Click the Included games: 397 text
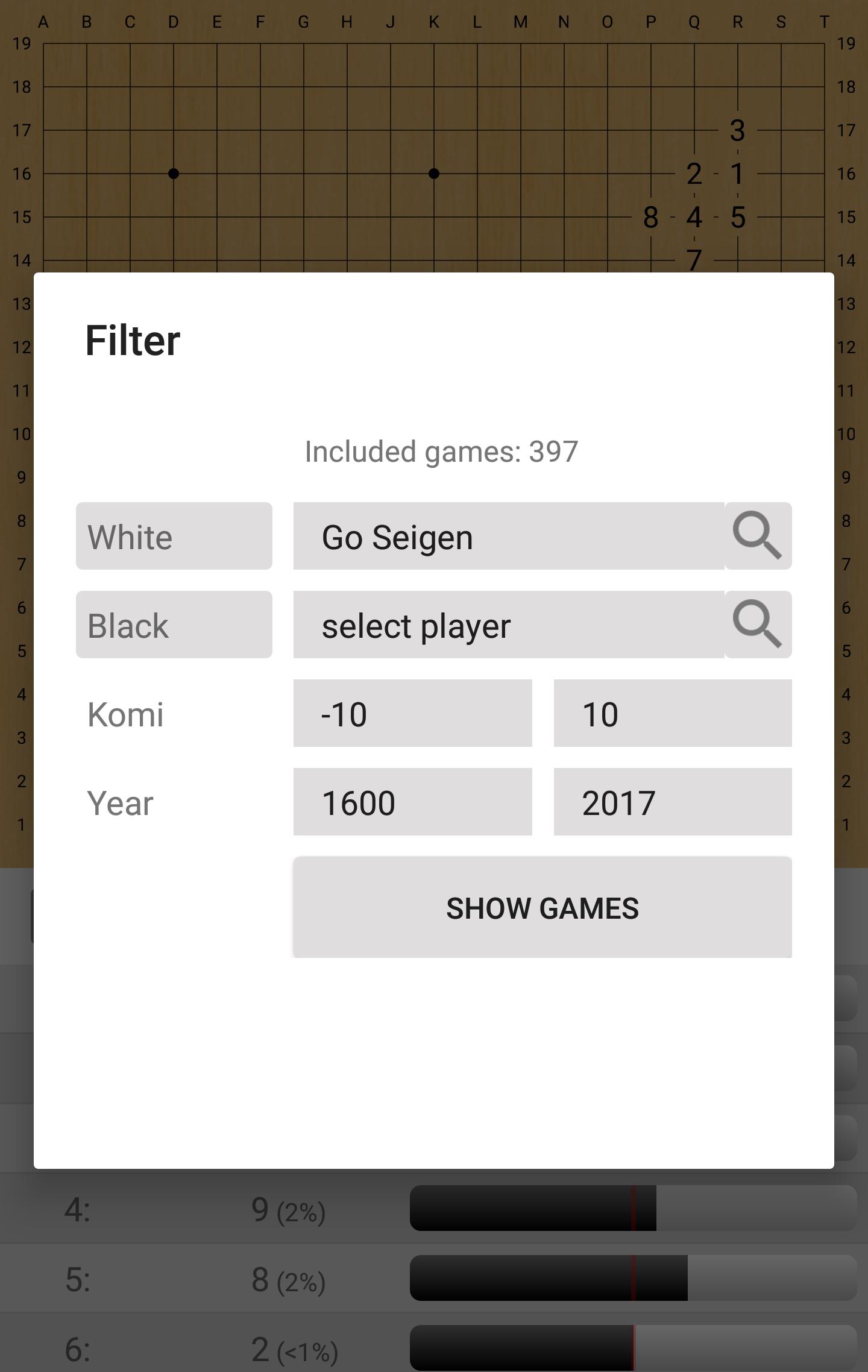This screenshot has height=1372, width=868. [441, 448]
